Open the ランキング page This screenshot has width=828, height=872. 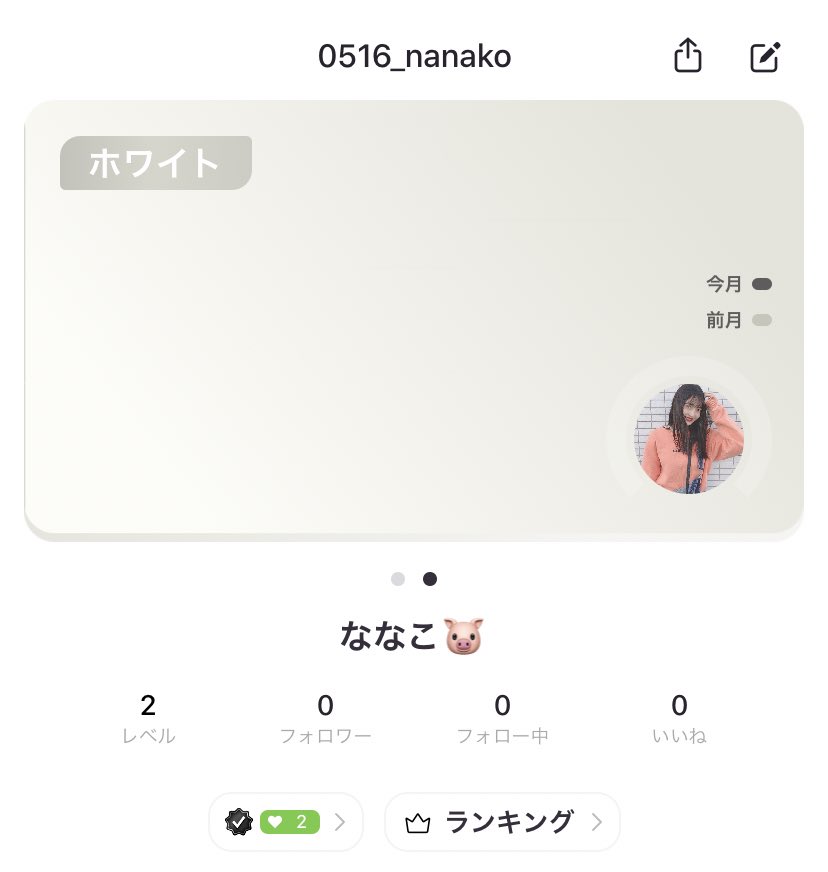pyautogui.click(x=502, y=822)
